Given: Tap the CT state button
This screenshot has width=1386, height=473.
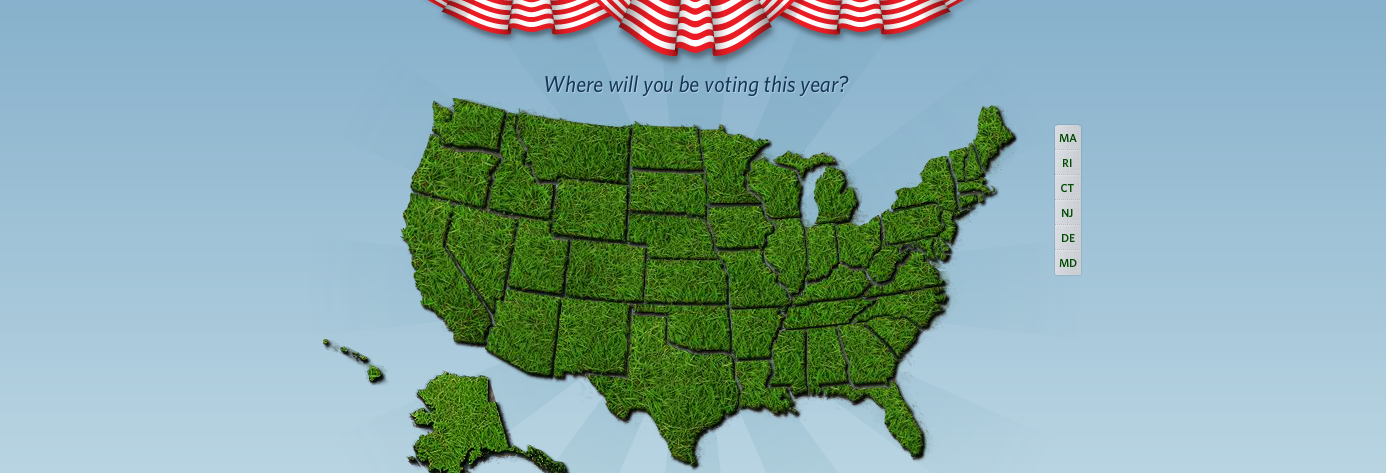Looking at the screenshot, I should point(1068,188).
